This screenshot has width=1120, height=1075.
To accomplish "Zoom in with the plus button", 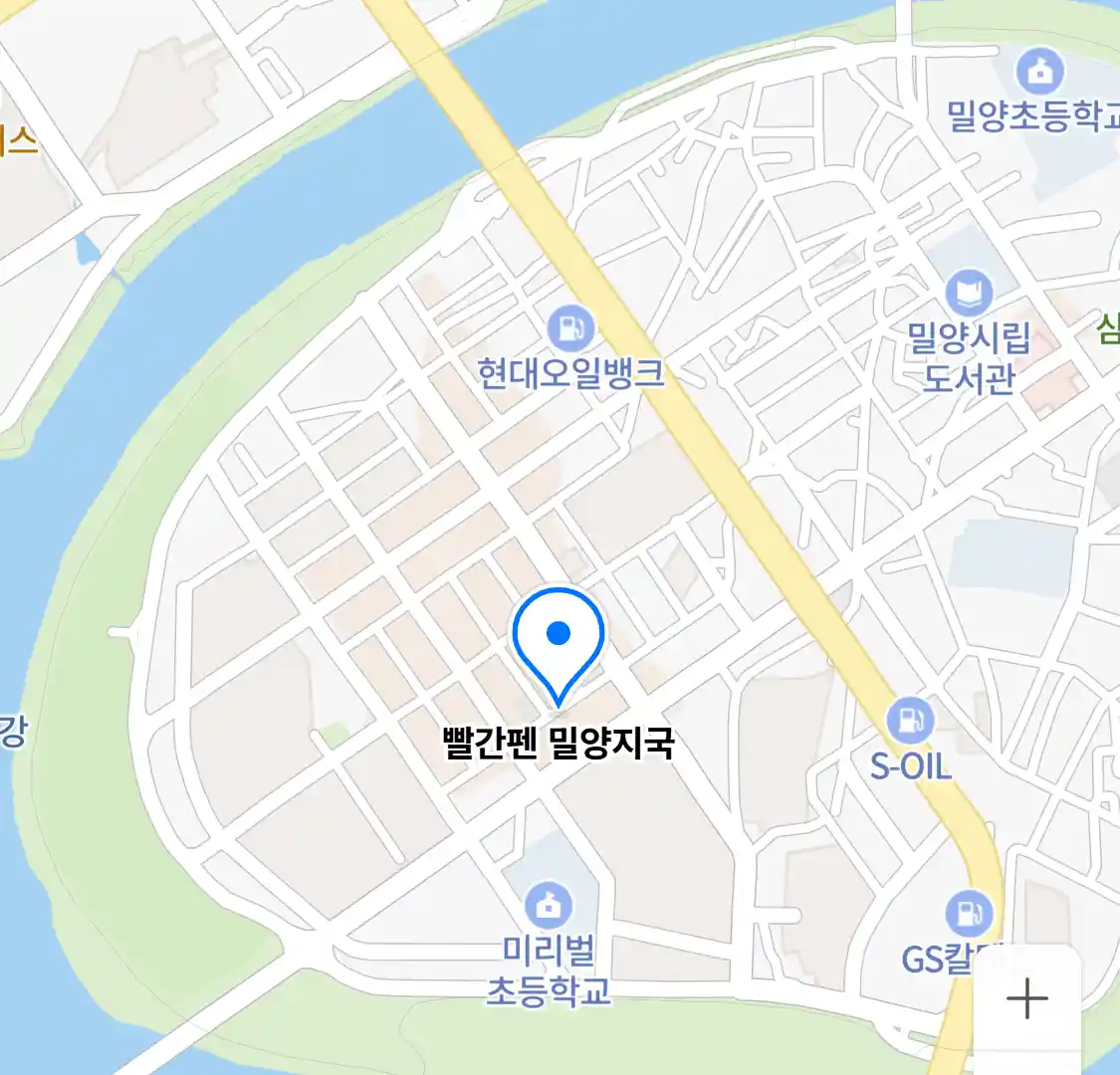I will [1026, 998].
